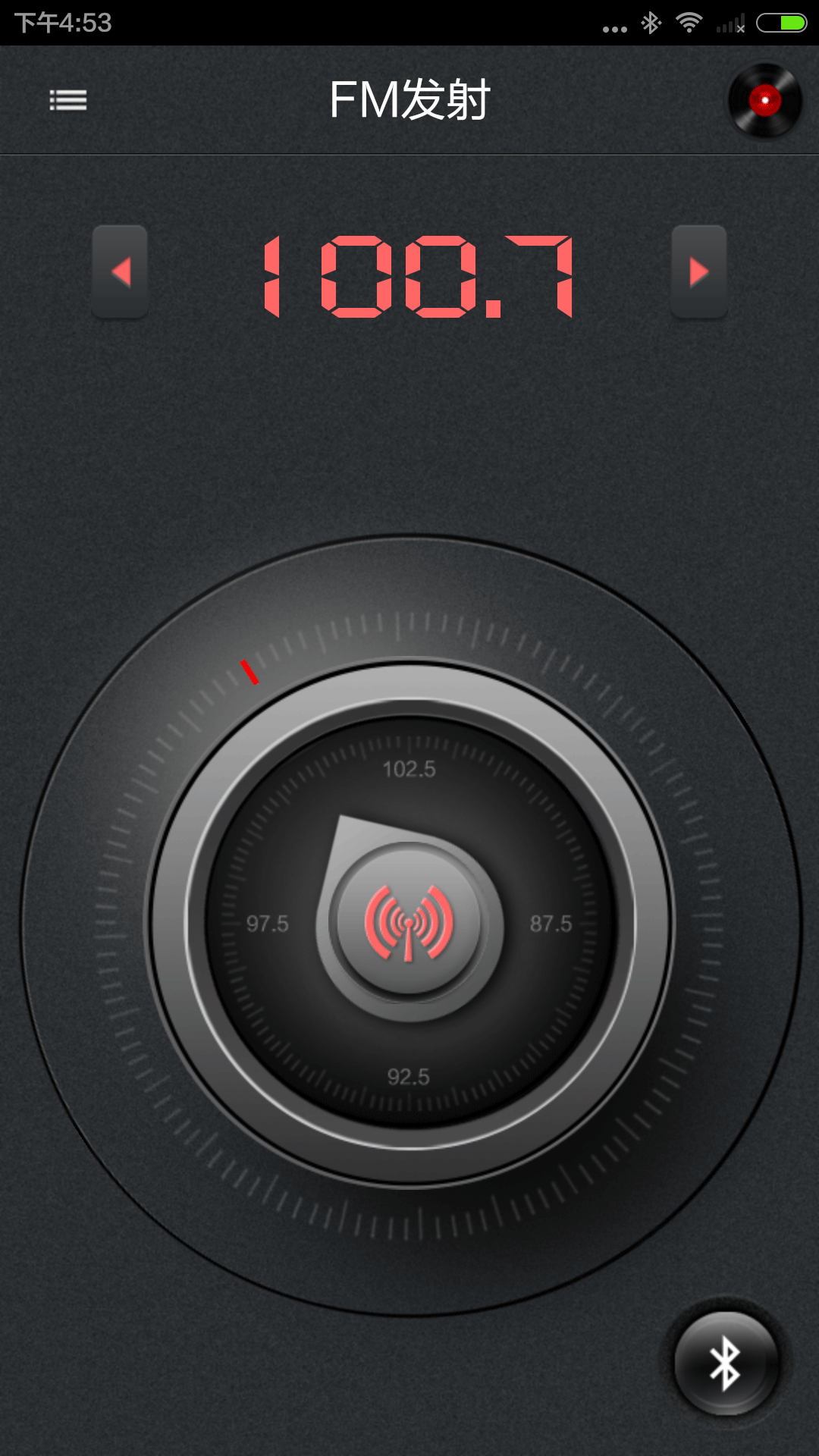Toggle FM transmit button in dial center
This screenshot has height=1456, width=819.
tap(409, 923)
